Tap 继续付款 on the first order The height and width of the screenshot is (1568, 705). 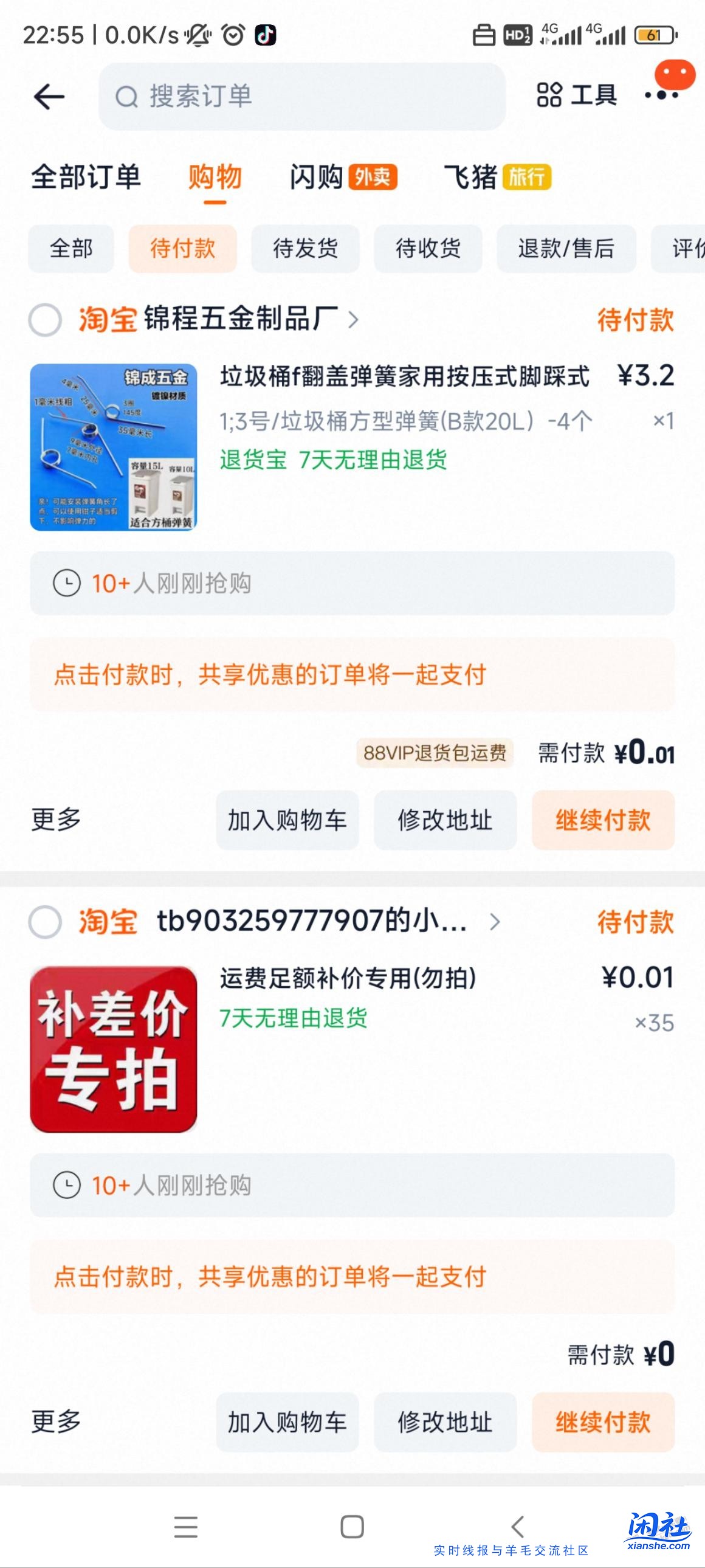[x=603, y=820]
